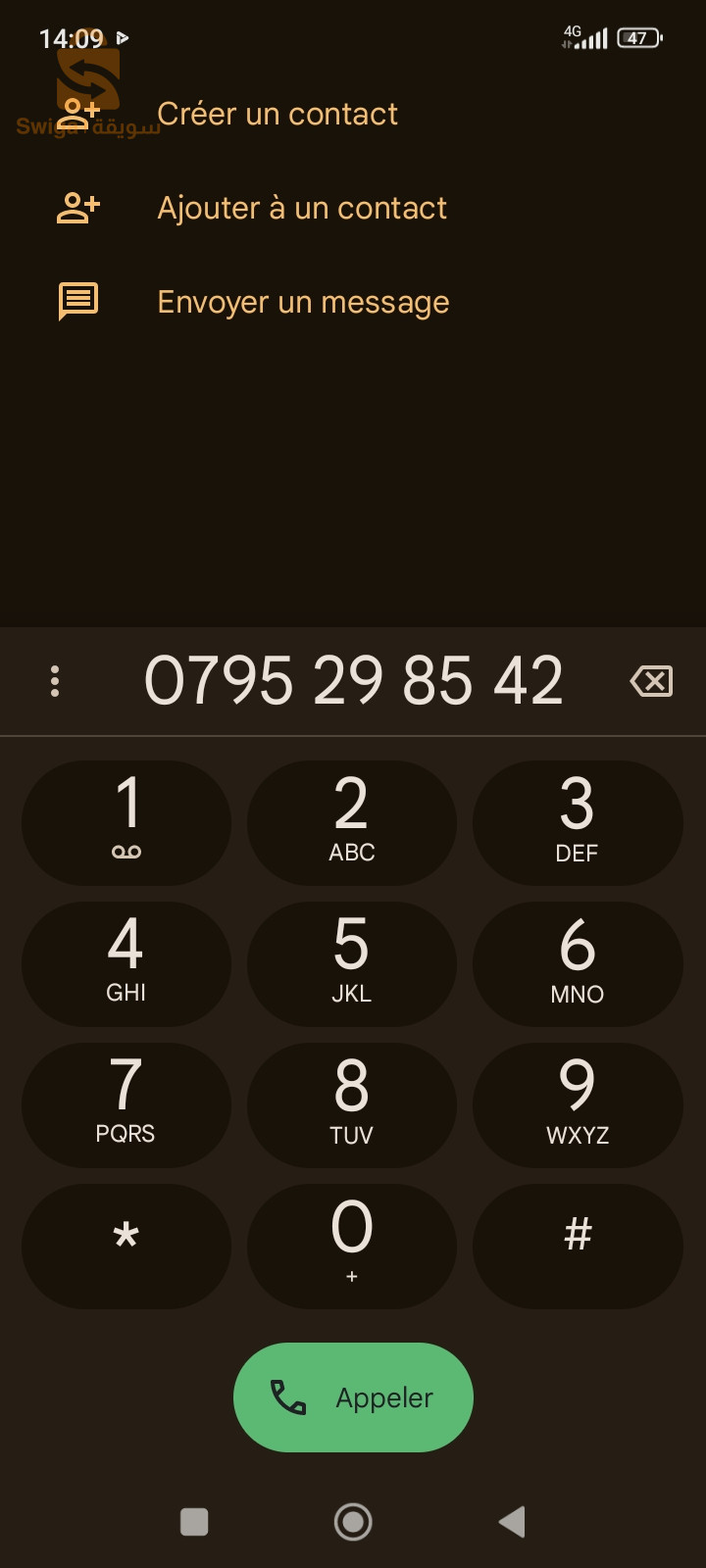The image size is (706, 1568).
Task: Tap the voicemail icon on key 1
Action: pyautogui.click(x=126, y=849)
